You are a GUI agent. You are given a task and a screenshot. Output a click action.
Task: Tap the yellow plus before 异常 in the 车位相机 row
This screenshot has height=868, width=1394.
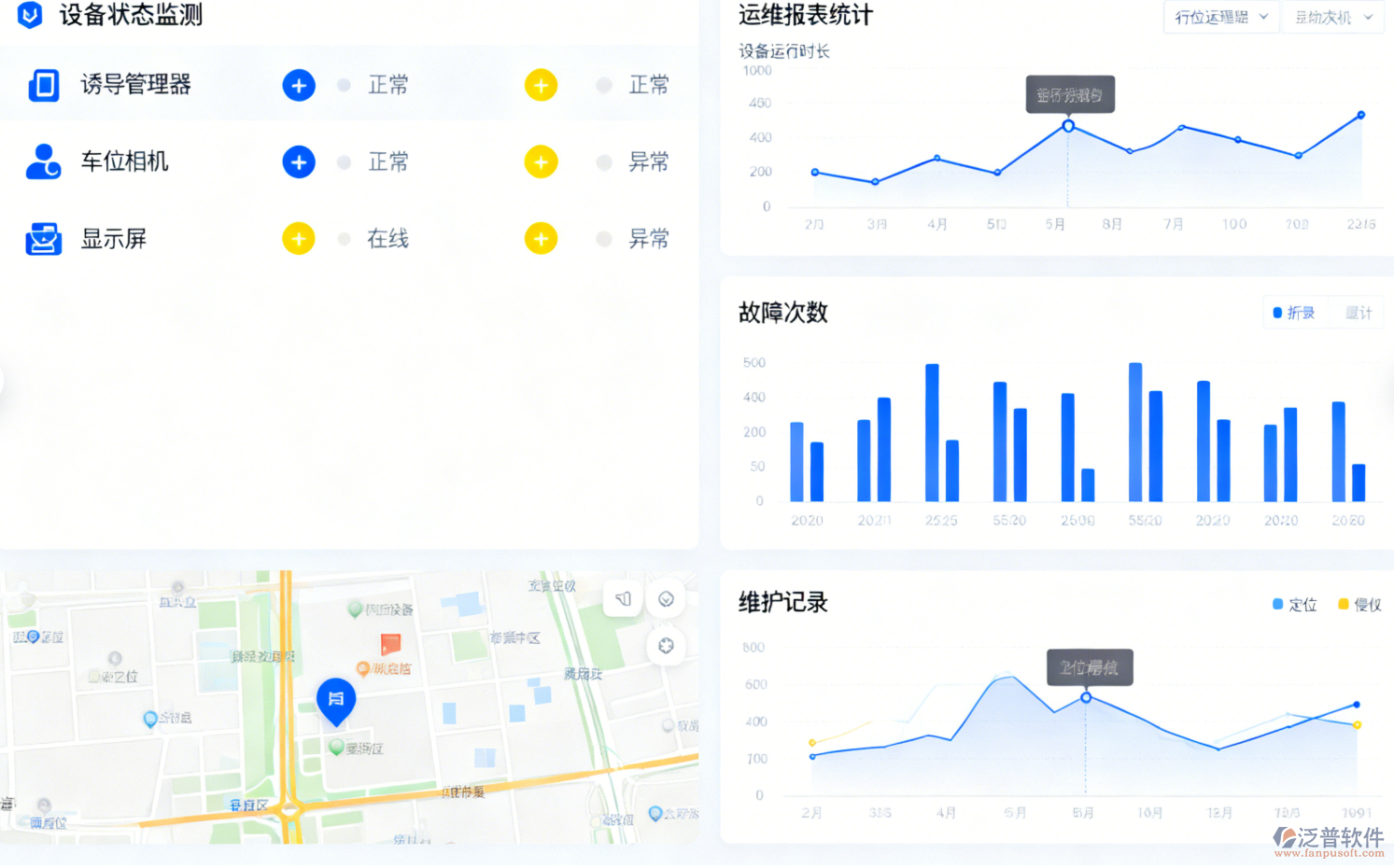coord(541,162)
